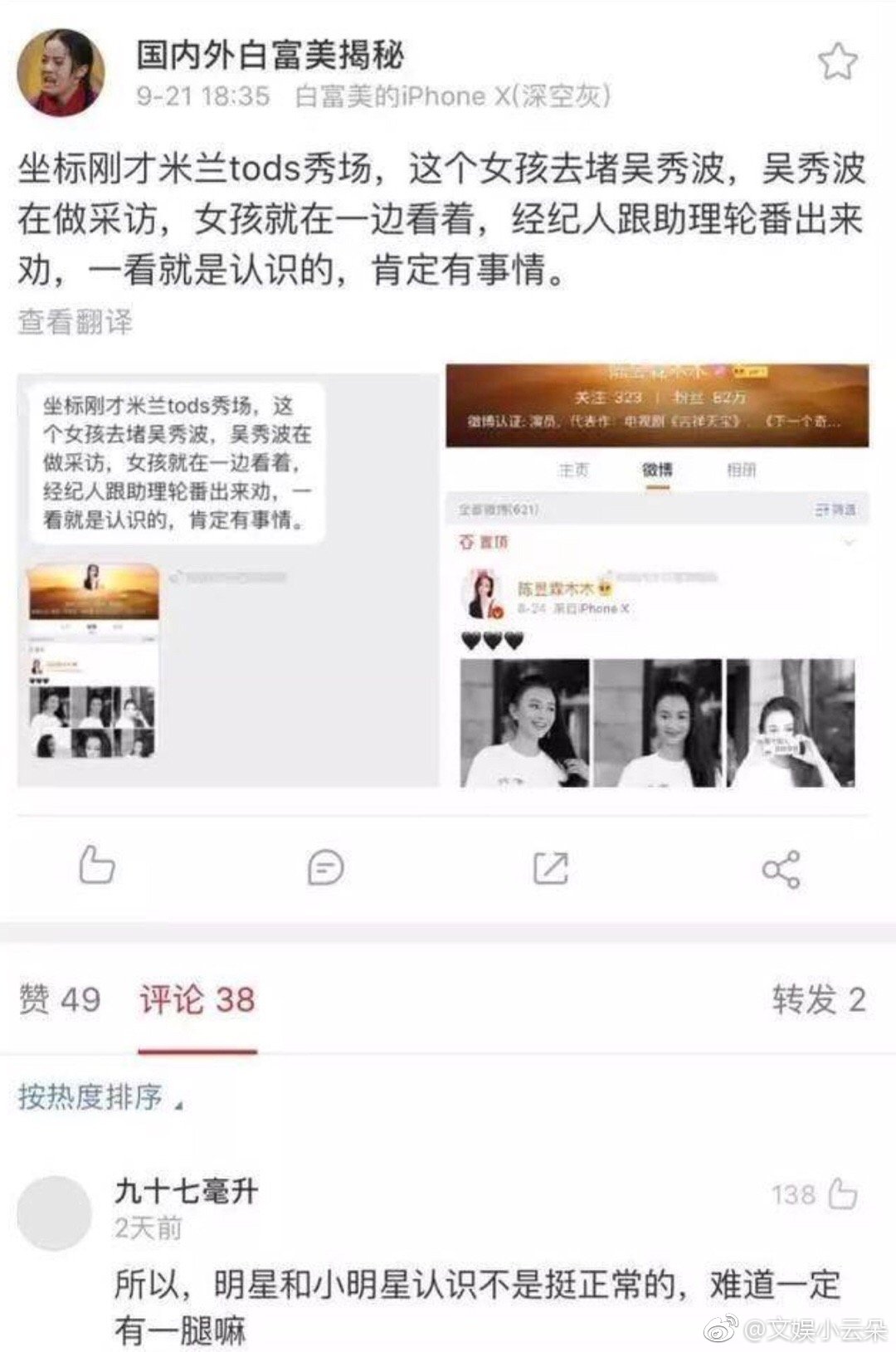Tap 查看翻译 to translate the post

(x=75, y=322)
